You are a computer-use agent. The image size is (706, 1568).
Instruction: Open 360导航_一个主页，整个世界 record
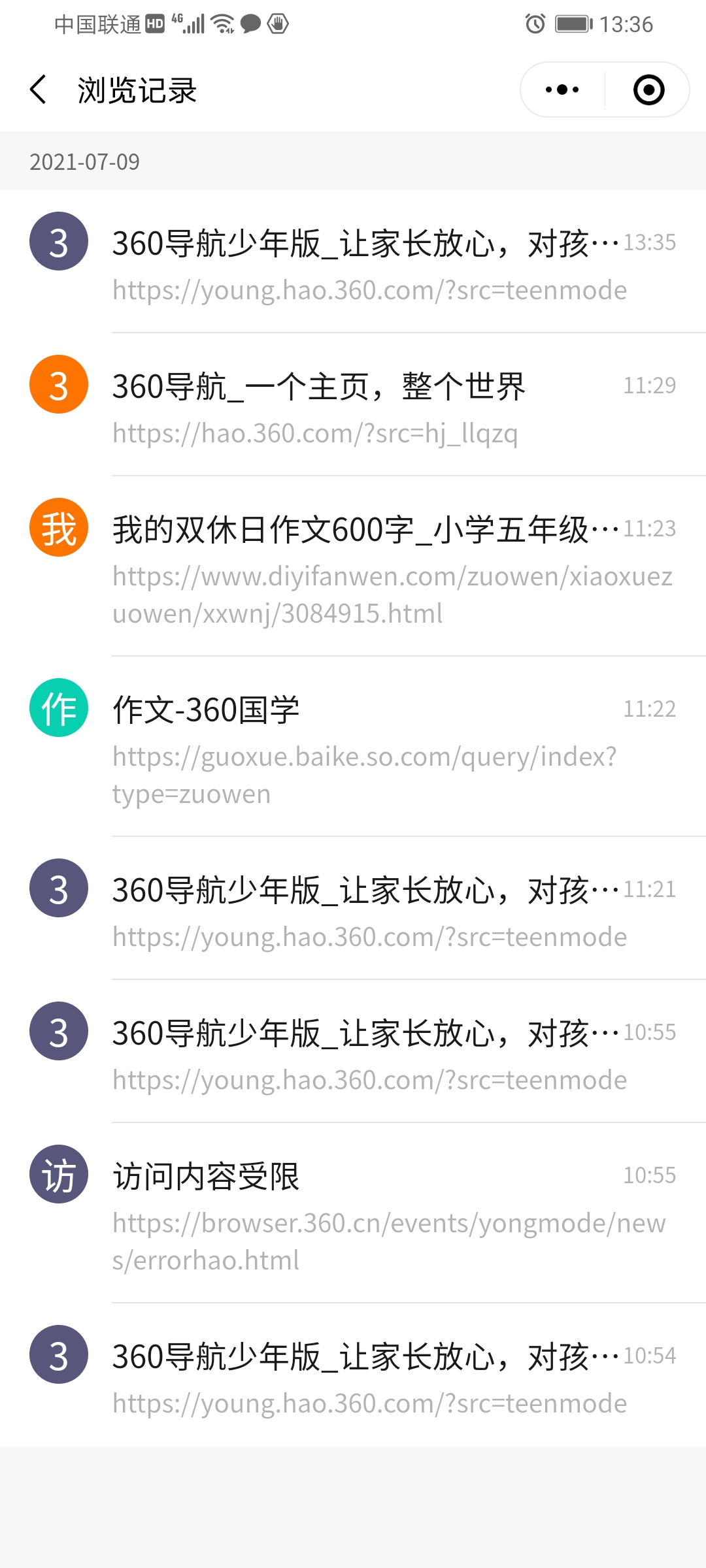353,404
